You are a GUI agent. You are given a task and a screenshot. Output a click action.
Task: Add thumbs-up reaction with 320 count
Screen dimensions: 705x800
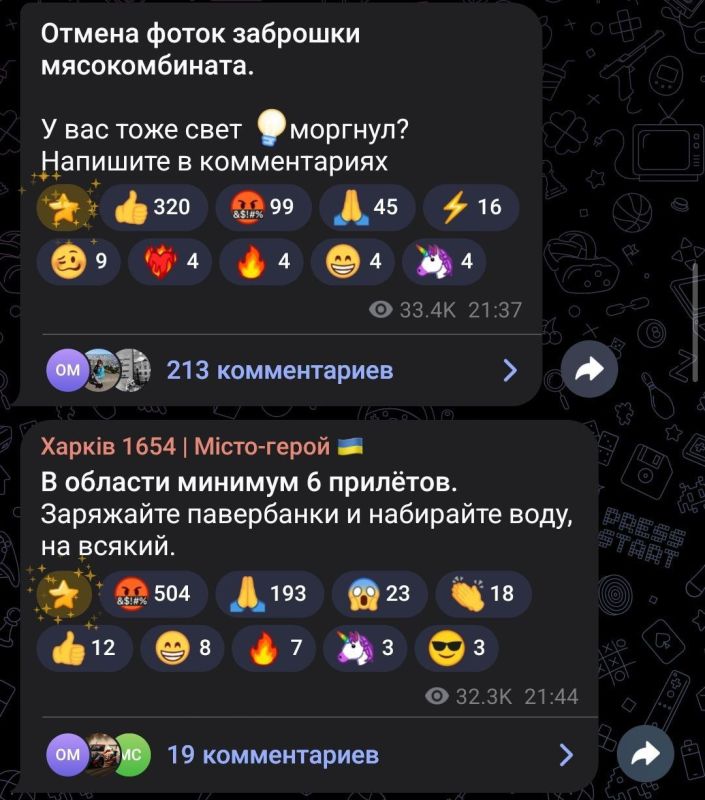(x=153, y=207)
